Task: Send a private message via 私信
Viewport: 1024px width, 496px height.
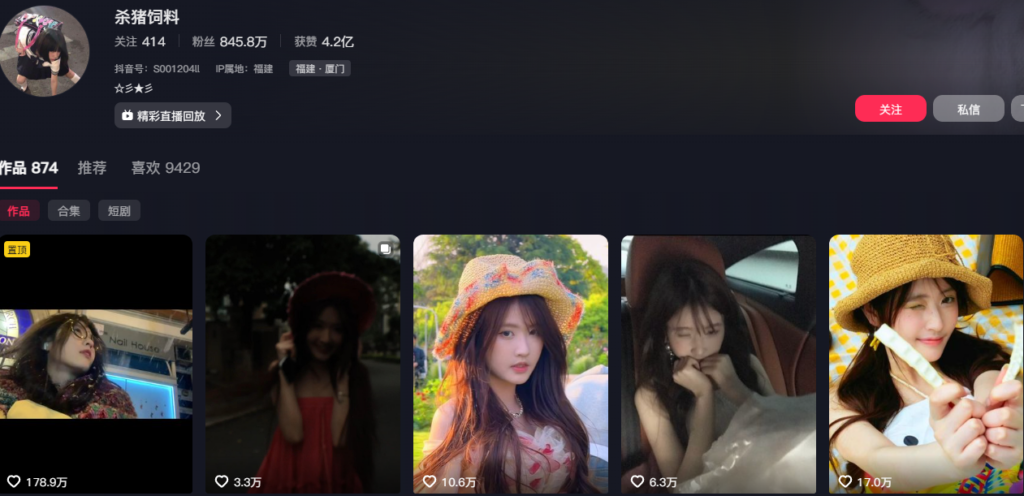Action: tap(967, 109)
